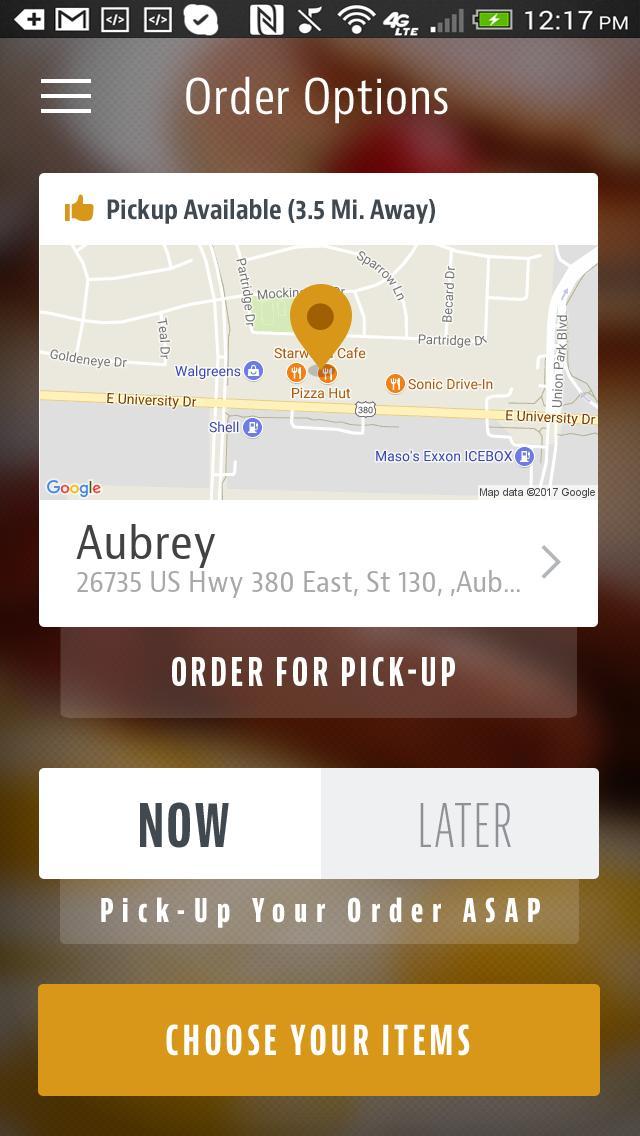Open the Aubrey location details

pyautogui.click(x=318, y=562)
